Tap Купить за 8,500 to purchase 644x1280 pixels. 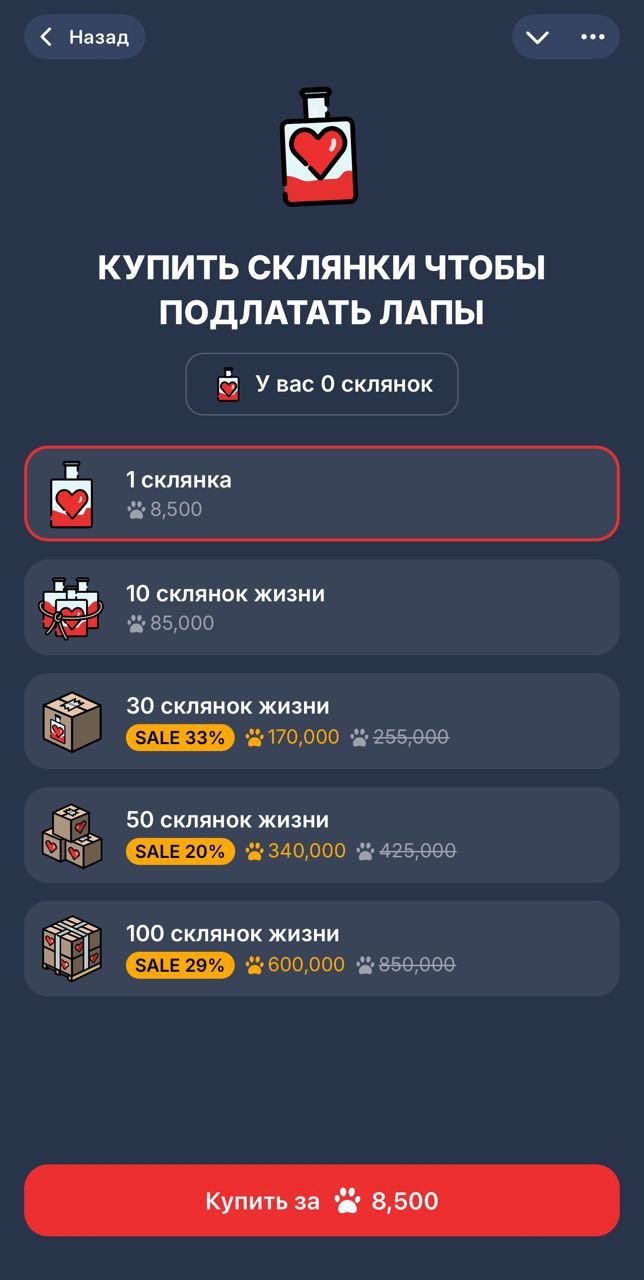(322, 1201)
